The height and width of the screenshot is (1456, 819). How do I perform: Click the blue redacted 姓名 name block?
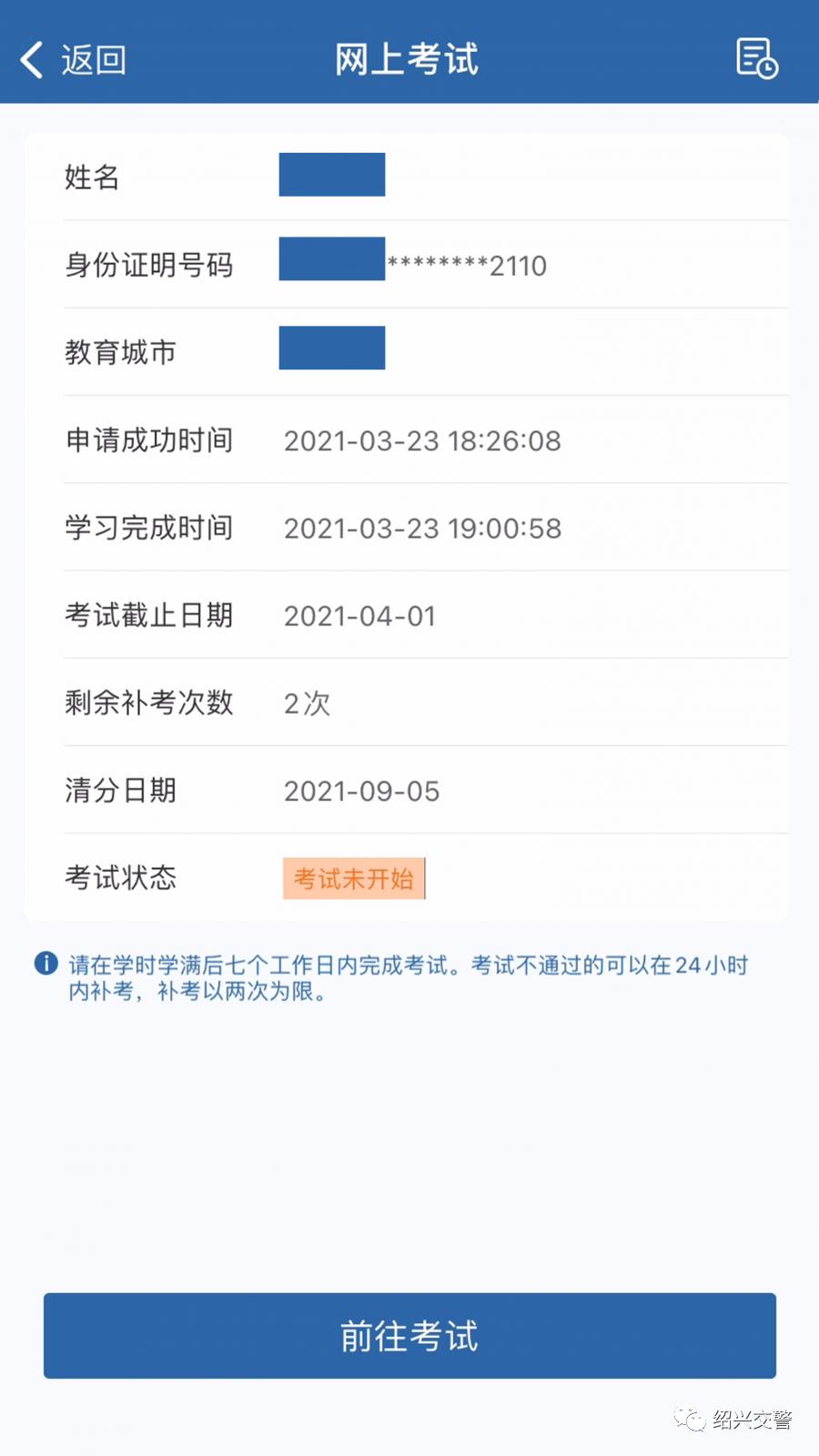pos(332,175)
